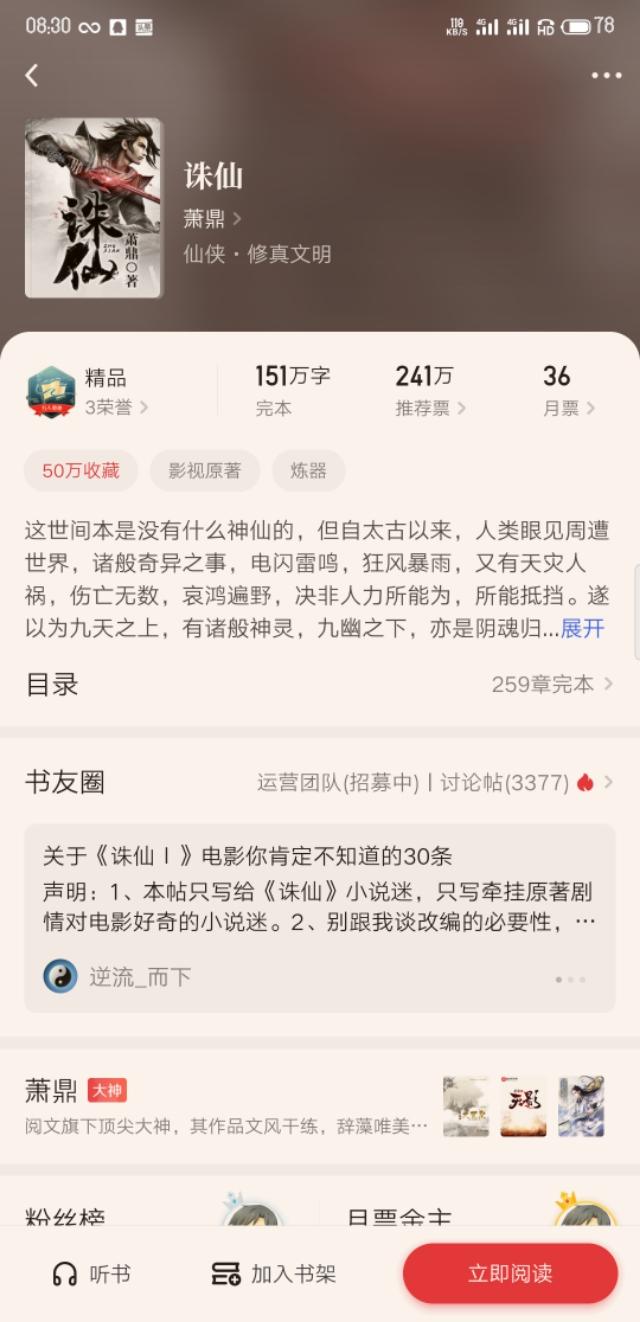Go back using the top-left arrow
Screen dimensions: 640x1322
point(32,75)
